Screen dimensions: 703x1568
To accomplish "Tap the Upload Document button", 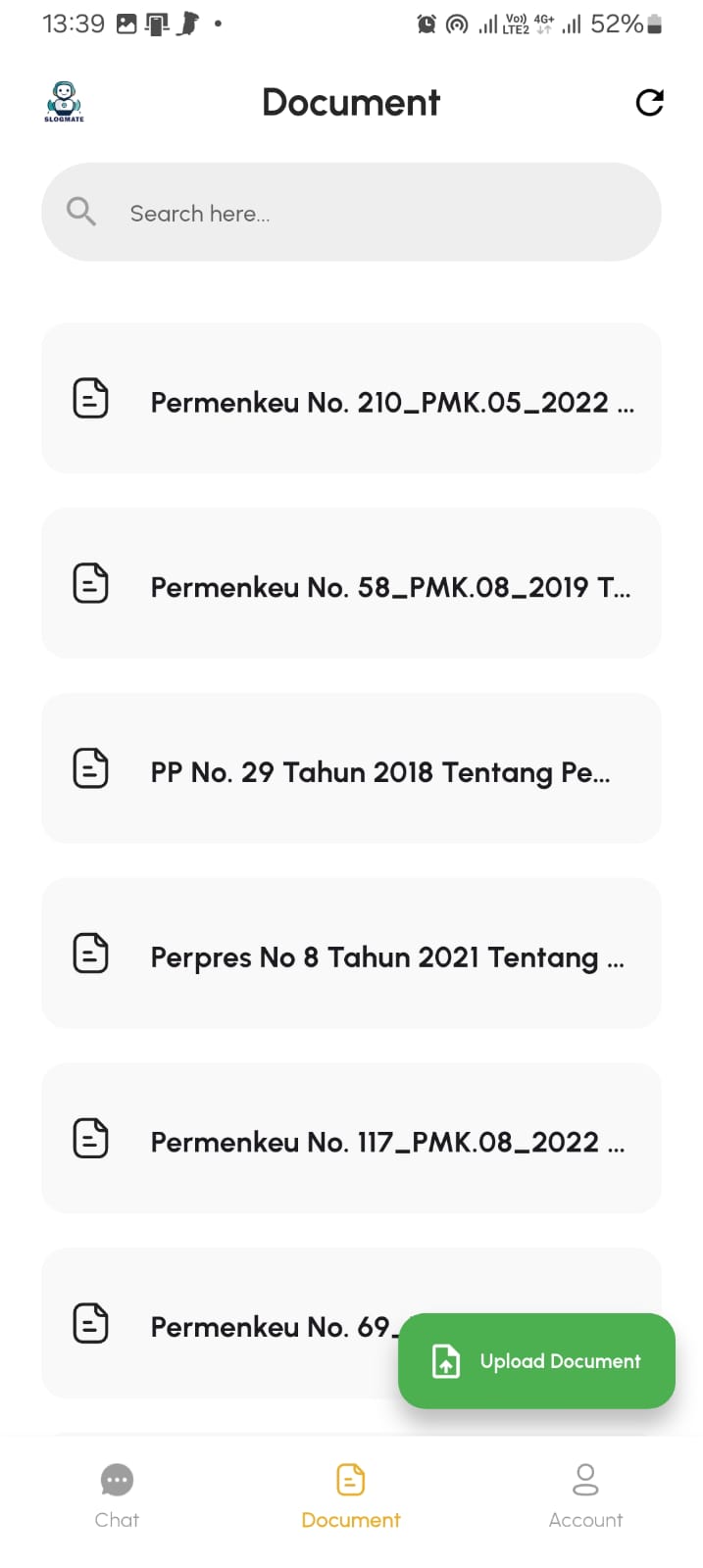I will [x=536, y=1361].
